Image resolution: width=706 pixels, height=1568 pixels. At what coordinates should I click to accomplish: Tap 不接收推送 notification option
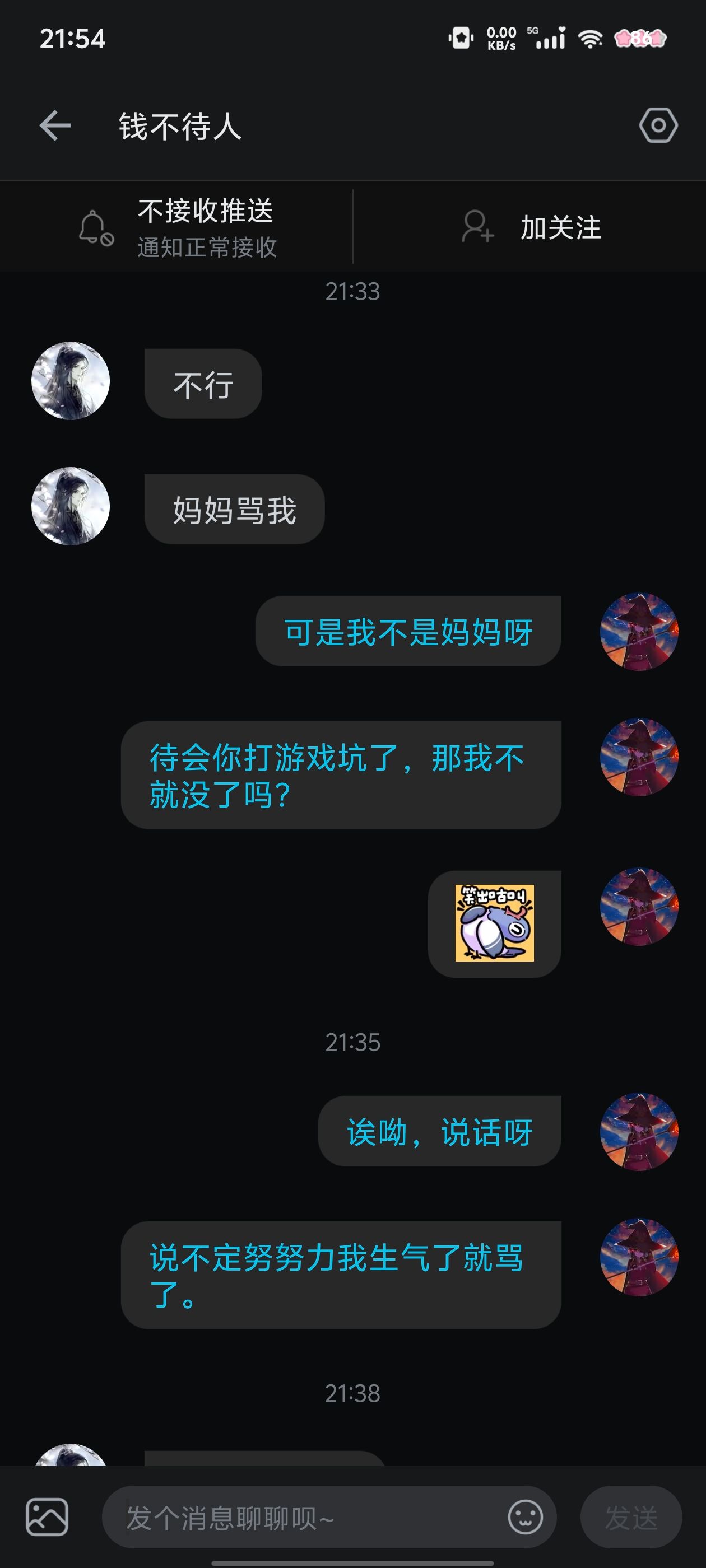(x=176, y=228)
